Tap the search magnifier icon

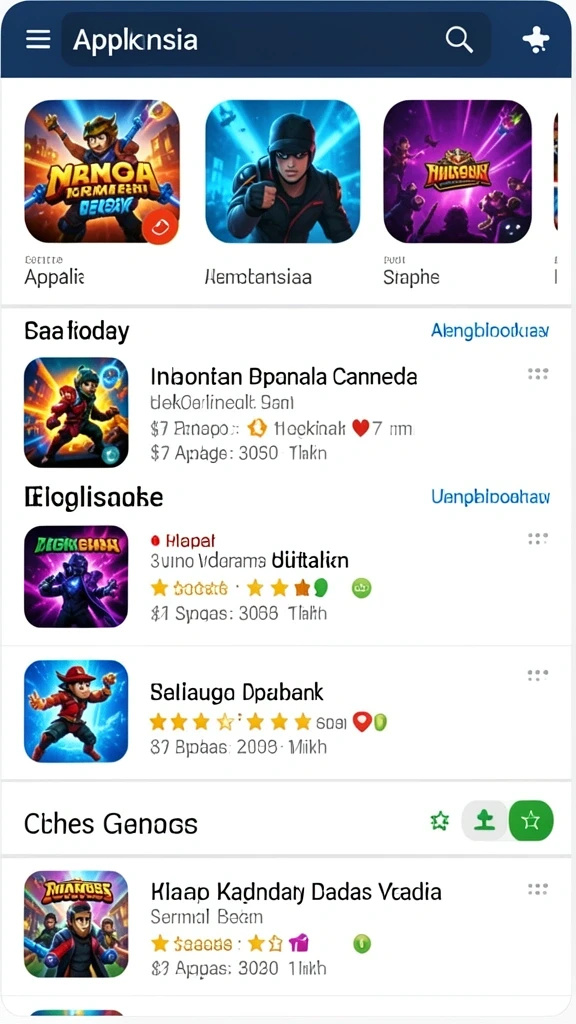click(x=459, y=40)
